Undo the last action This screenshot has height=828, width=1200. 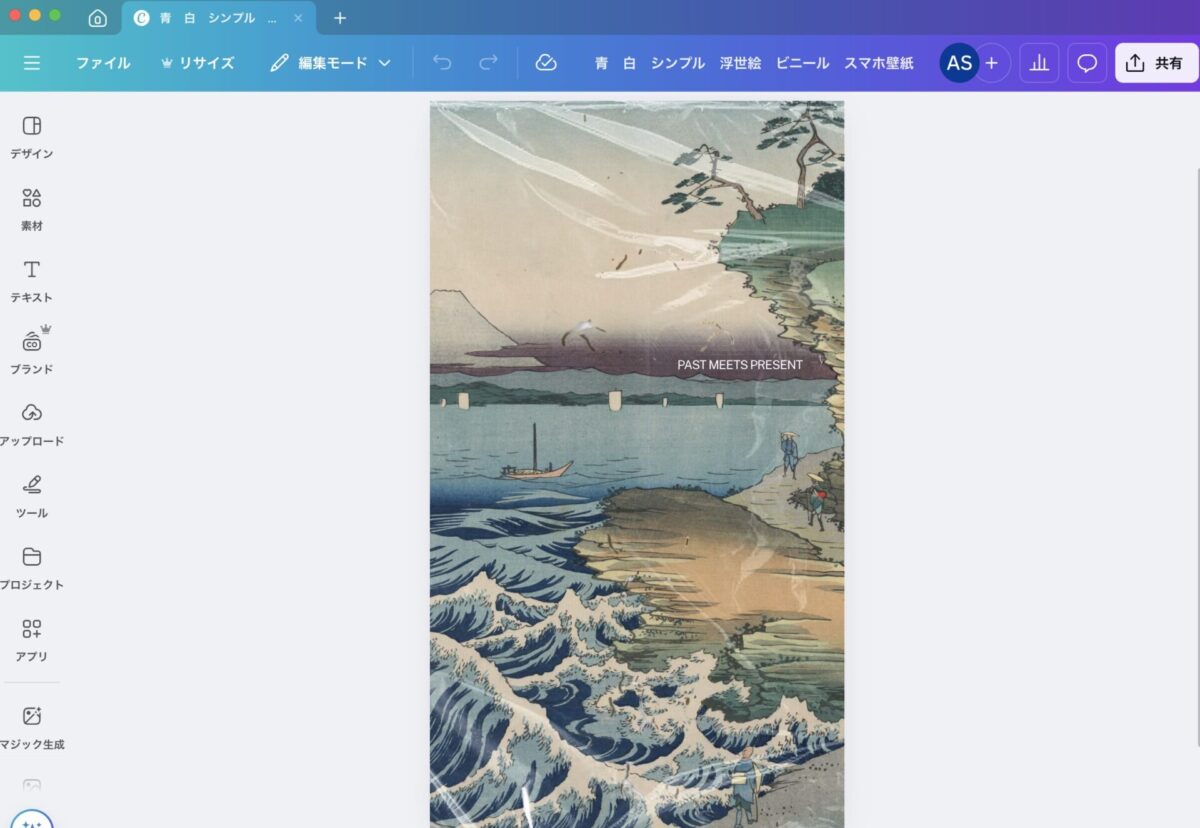(x=442, y=63)
